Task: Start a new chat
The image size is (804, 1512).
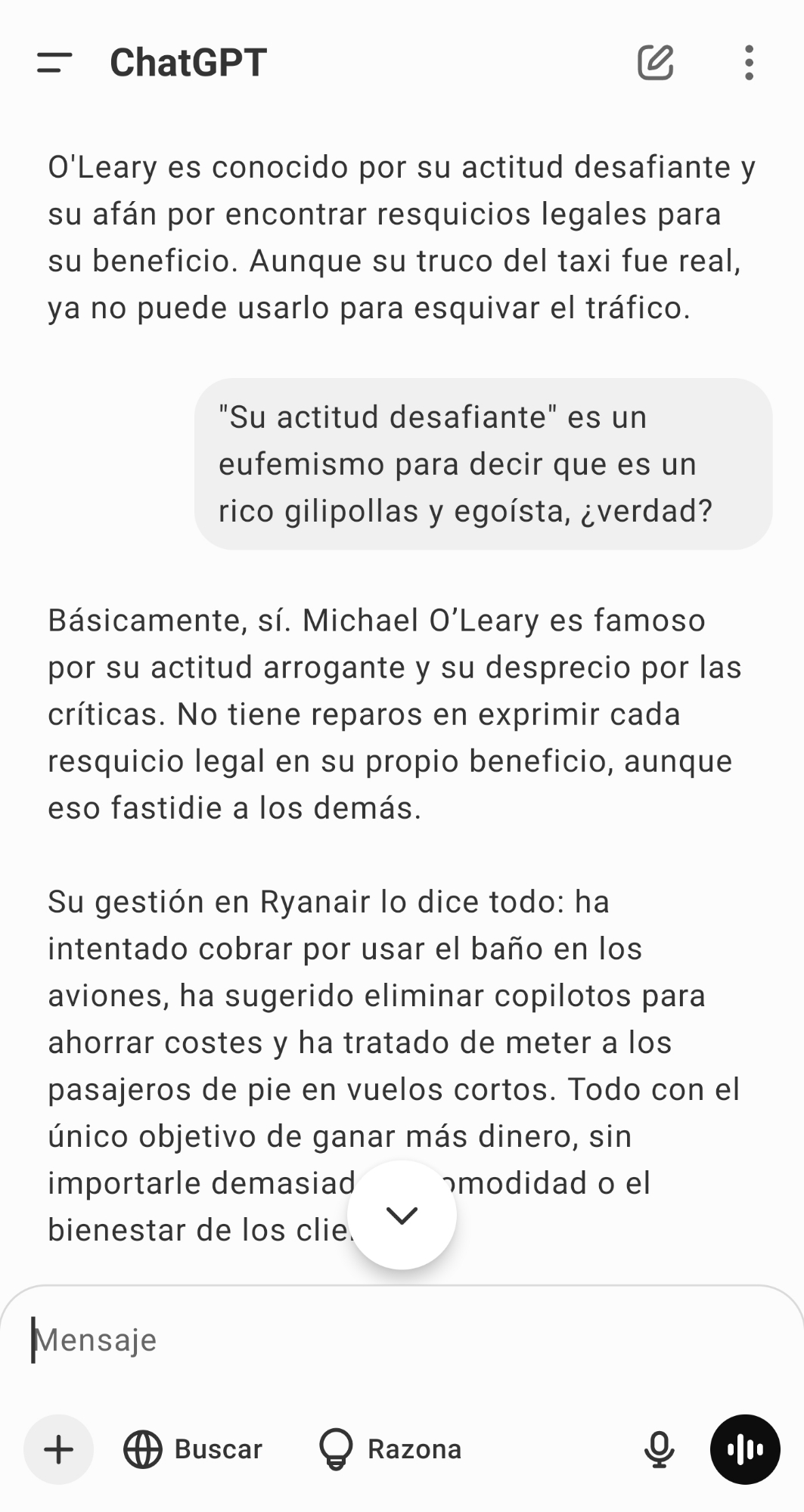Action: [655, 63]
